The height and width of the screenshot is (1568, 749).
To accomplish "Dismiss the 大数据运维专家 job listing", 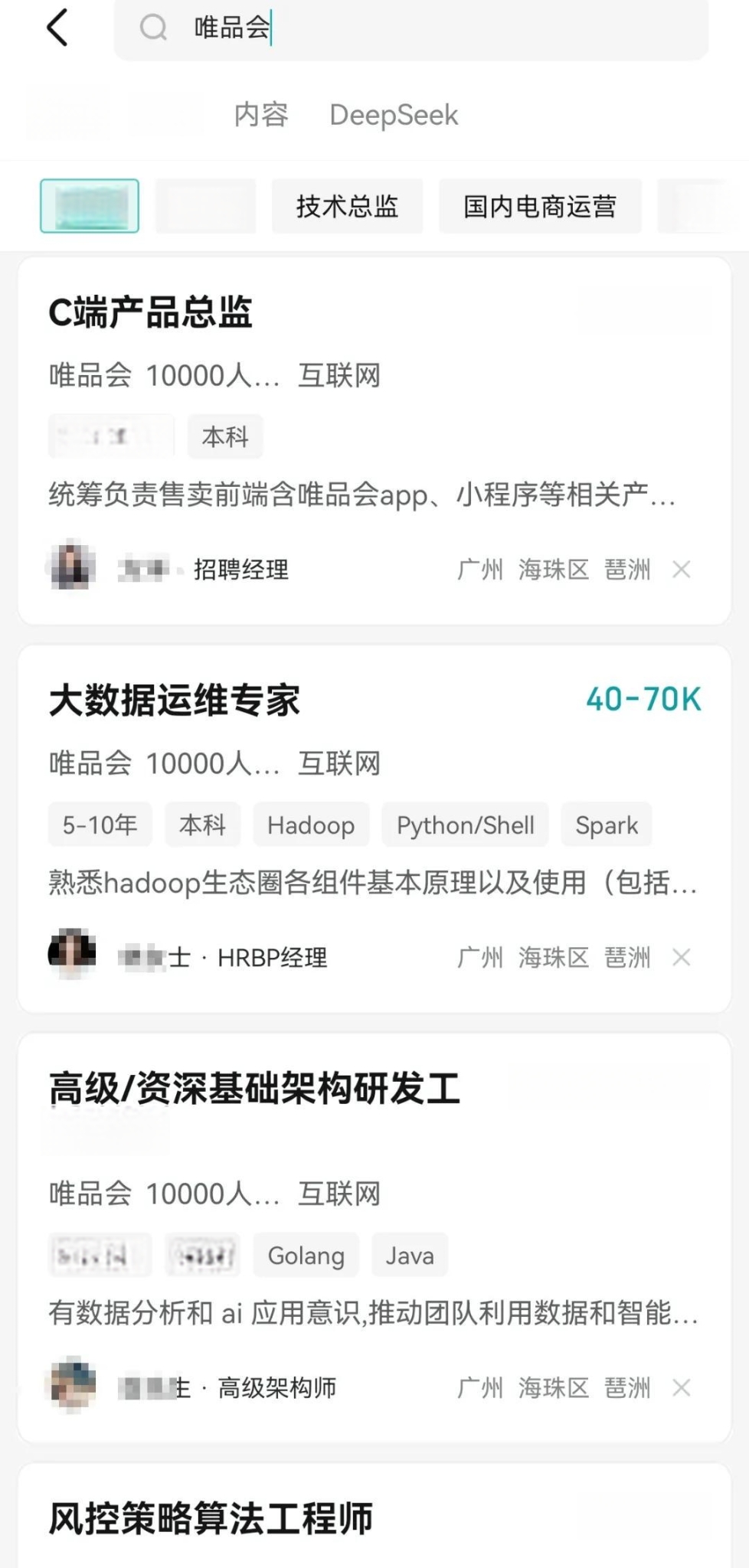I will click(x=681, y=958).
